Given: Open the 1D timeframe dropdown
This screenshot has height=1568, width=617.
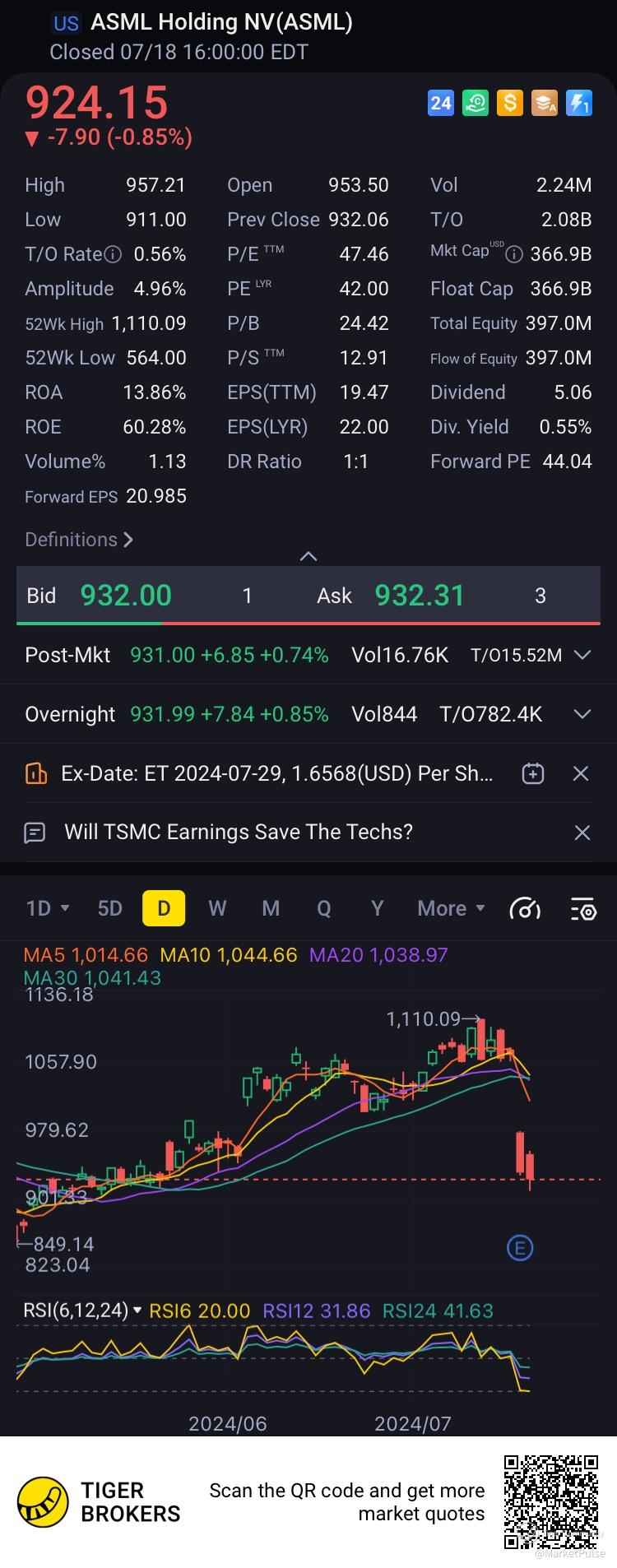Looking at the screenshot, I should [x=48, y=908].
